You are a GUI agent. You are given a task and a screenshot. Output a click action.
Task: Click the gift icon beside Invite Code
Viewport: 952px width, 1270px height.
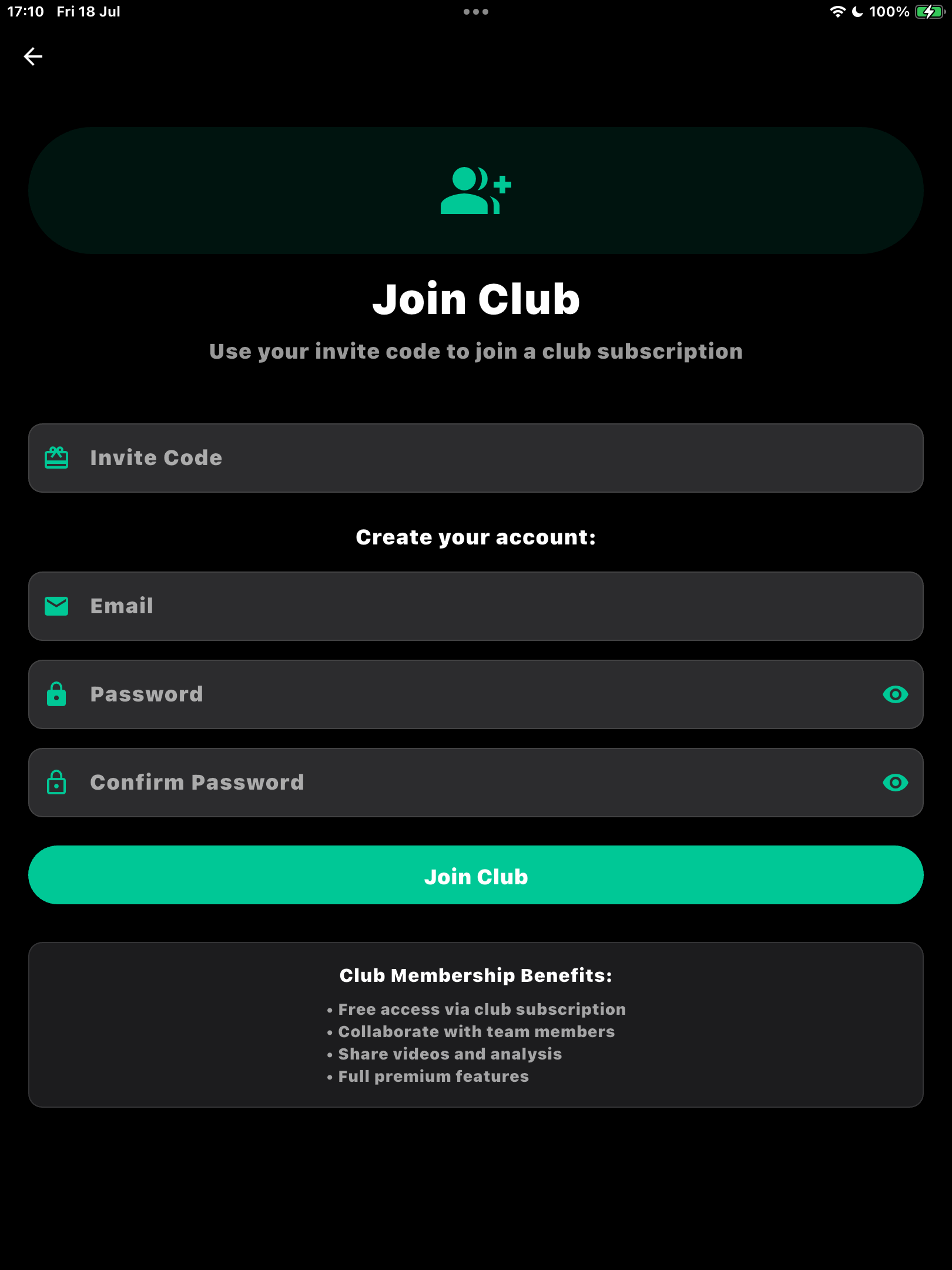coord(56,458)
